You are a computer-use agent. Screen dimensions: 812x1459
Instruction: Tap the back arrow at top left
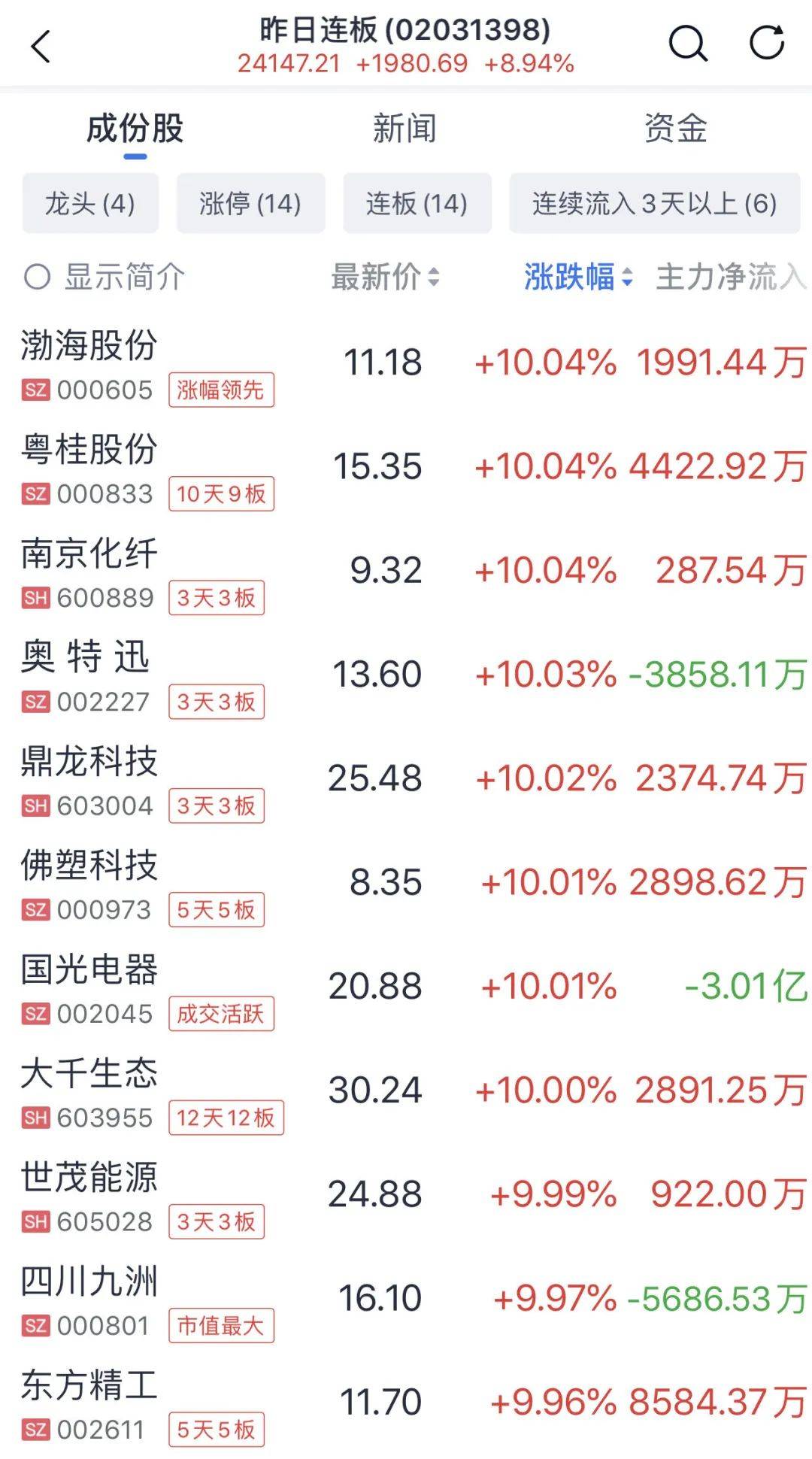coord(39,45)
